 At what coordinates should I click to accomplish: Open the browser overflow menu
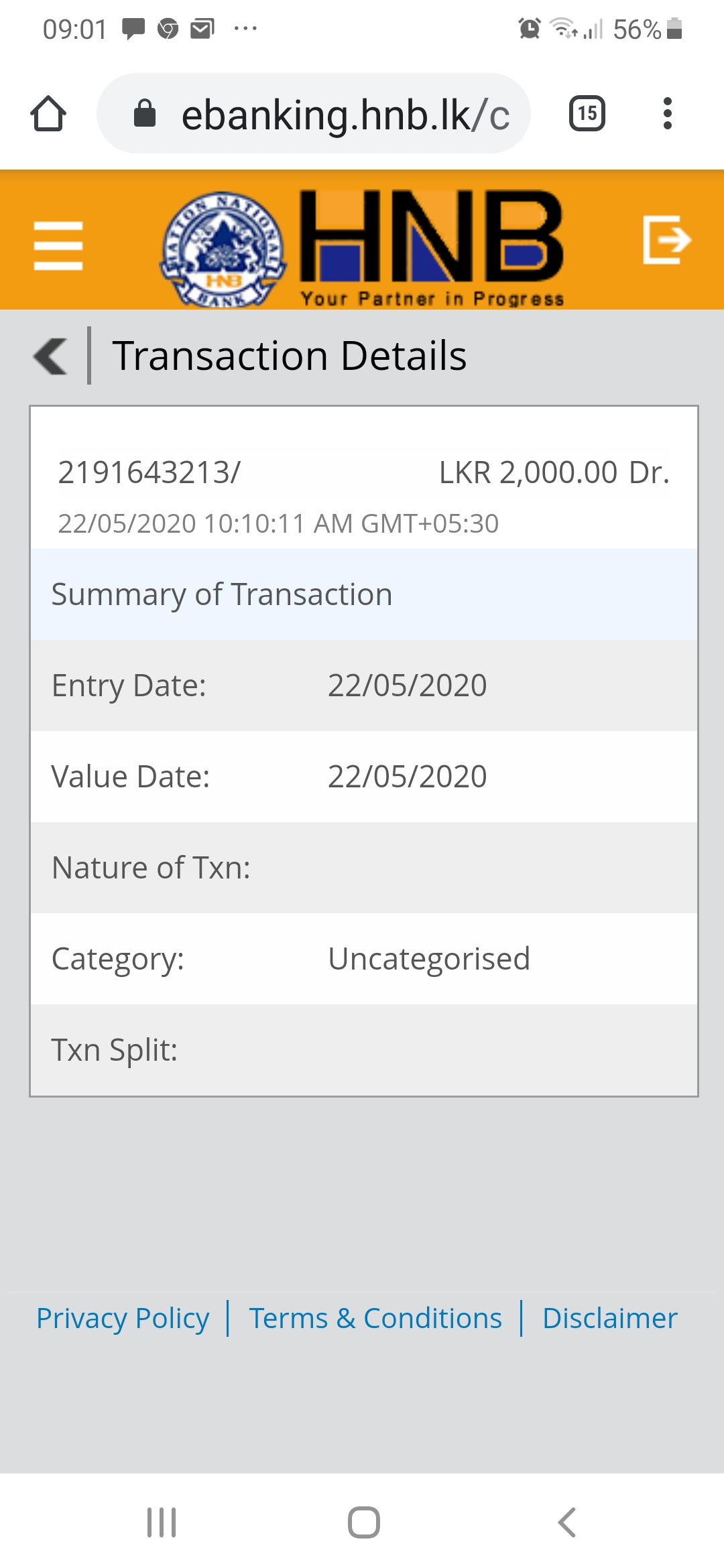(667, 114)
